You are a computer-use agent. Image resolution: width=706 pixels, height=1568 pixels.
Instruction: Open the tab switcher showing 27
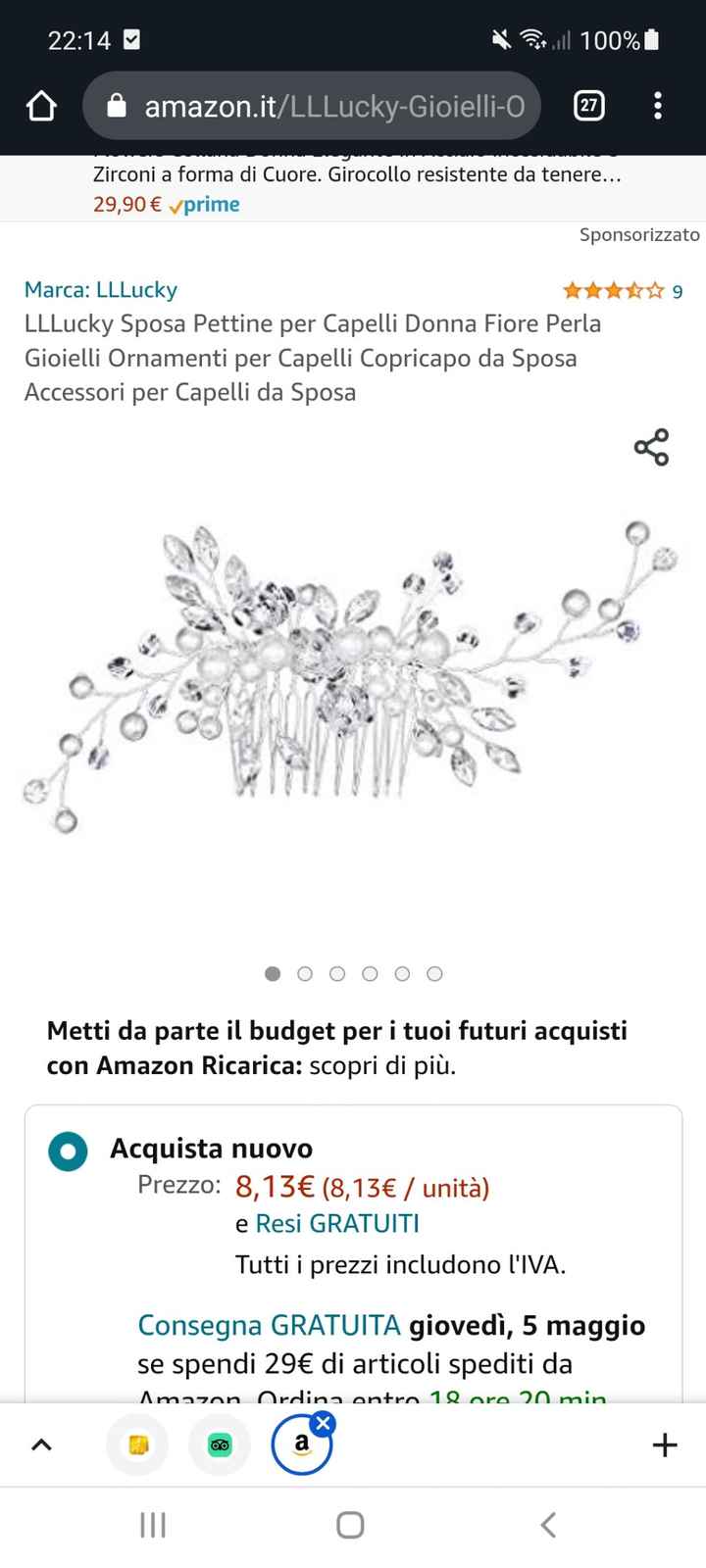click(x=588, y=106)
